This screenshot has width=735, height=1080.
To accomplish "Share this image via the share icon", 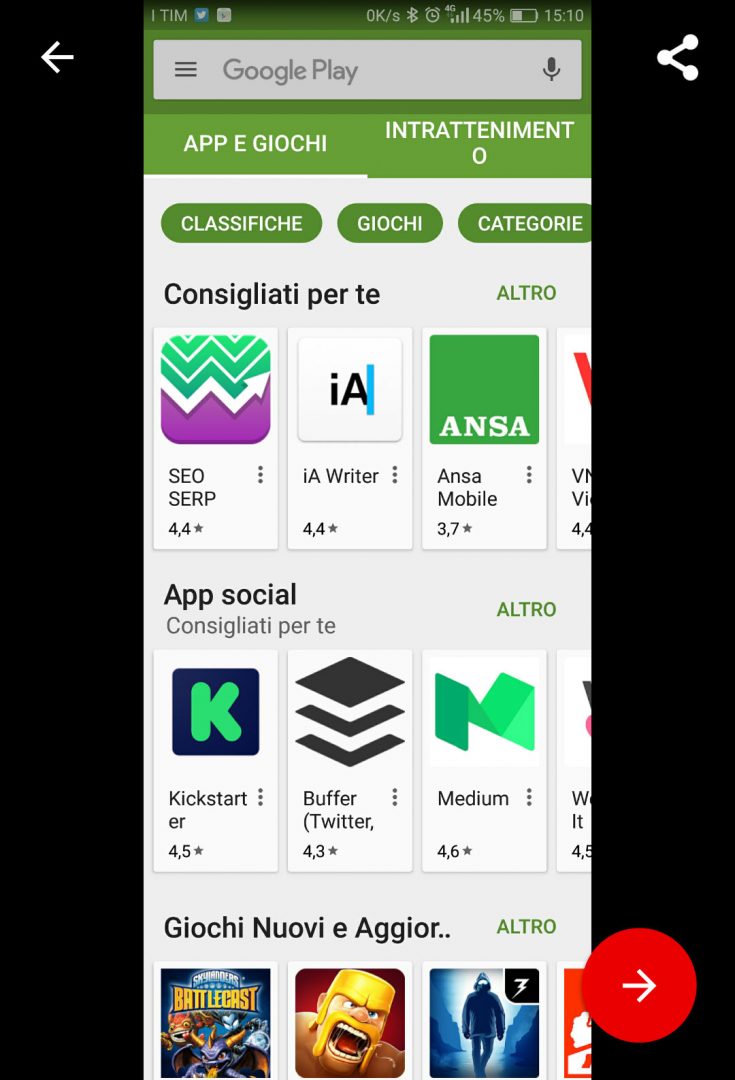I will tap(677, 58).
